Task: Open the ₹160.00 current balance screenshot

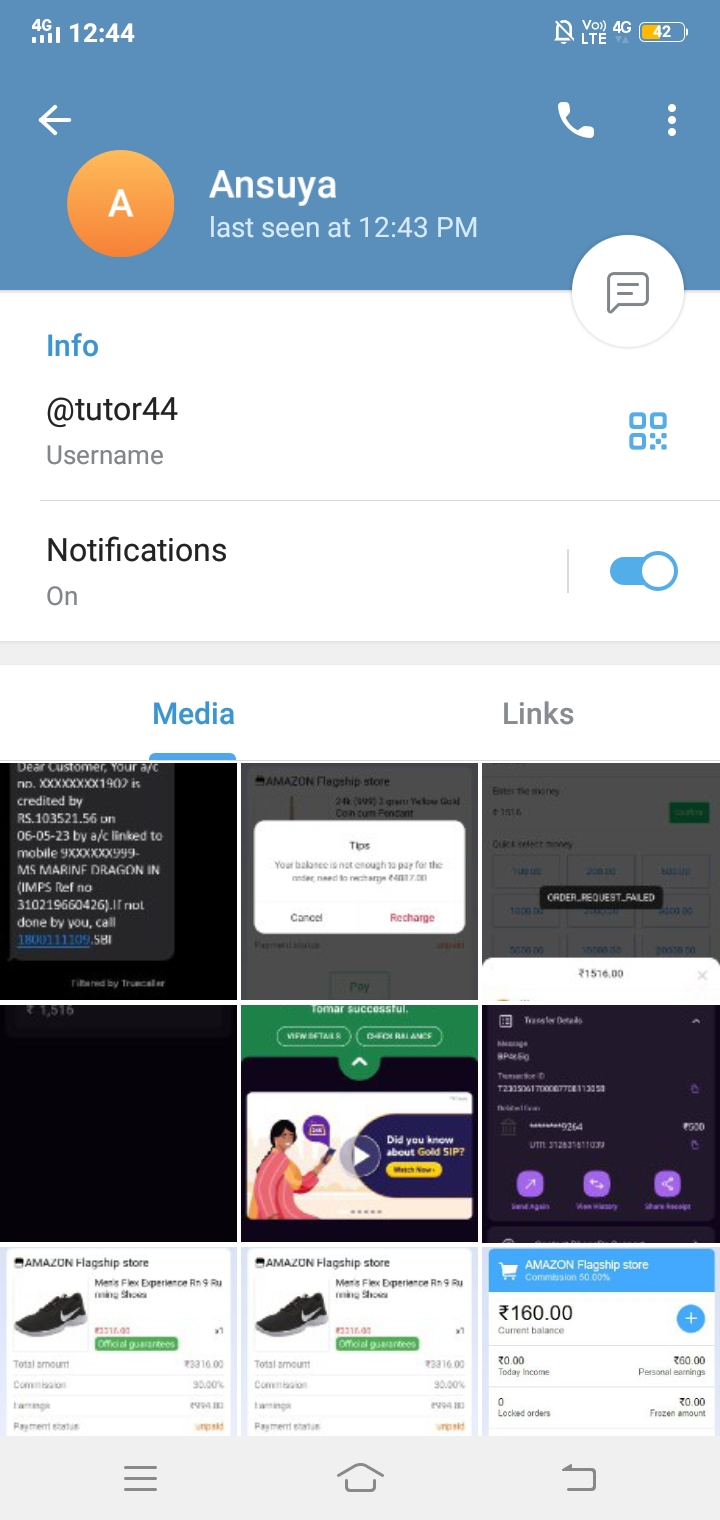Action: pos(600,1342)
